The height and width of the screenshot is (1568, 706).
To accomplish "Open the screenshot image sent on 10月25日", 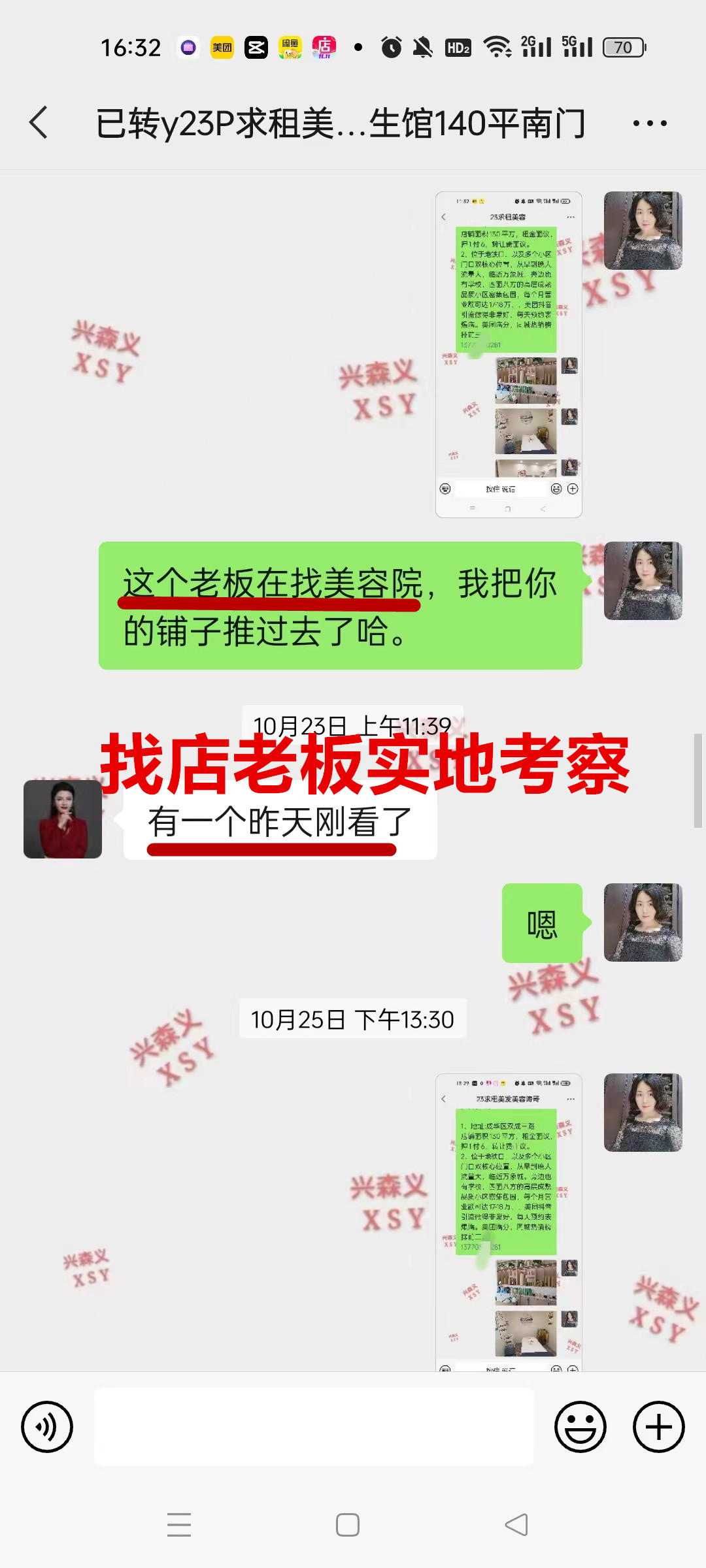I will pyautogui.click(x=509, y=1222).
